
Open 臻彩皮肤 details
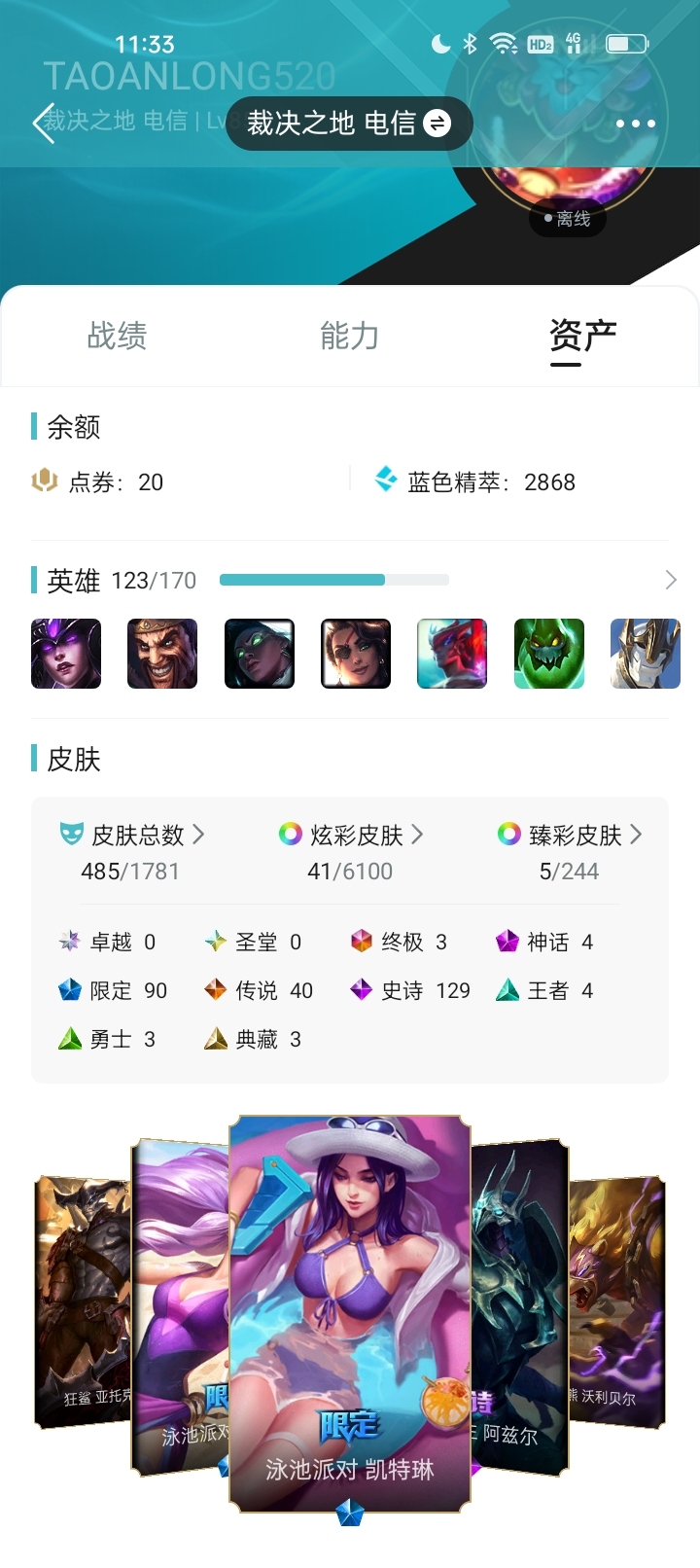pos(570,835)
